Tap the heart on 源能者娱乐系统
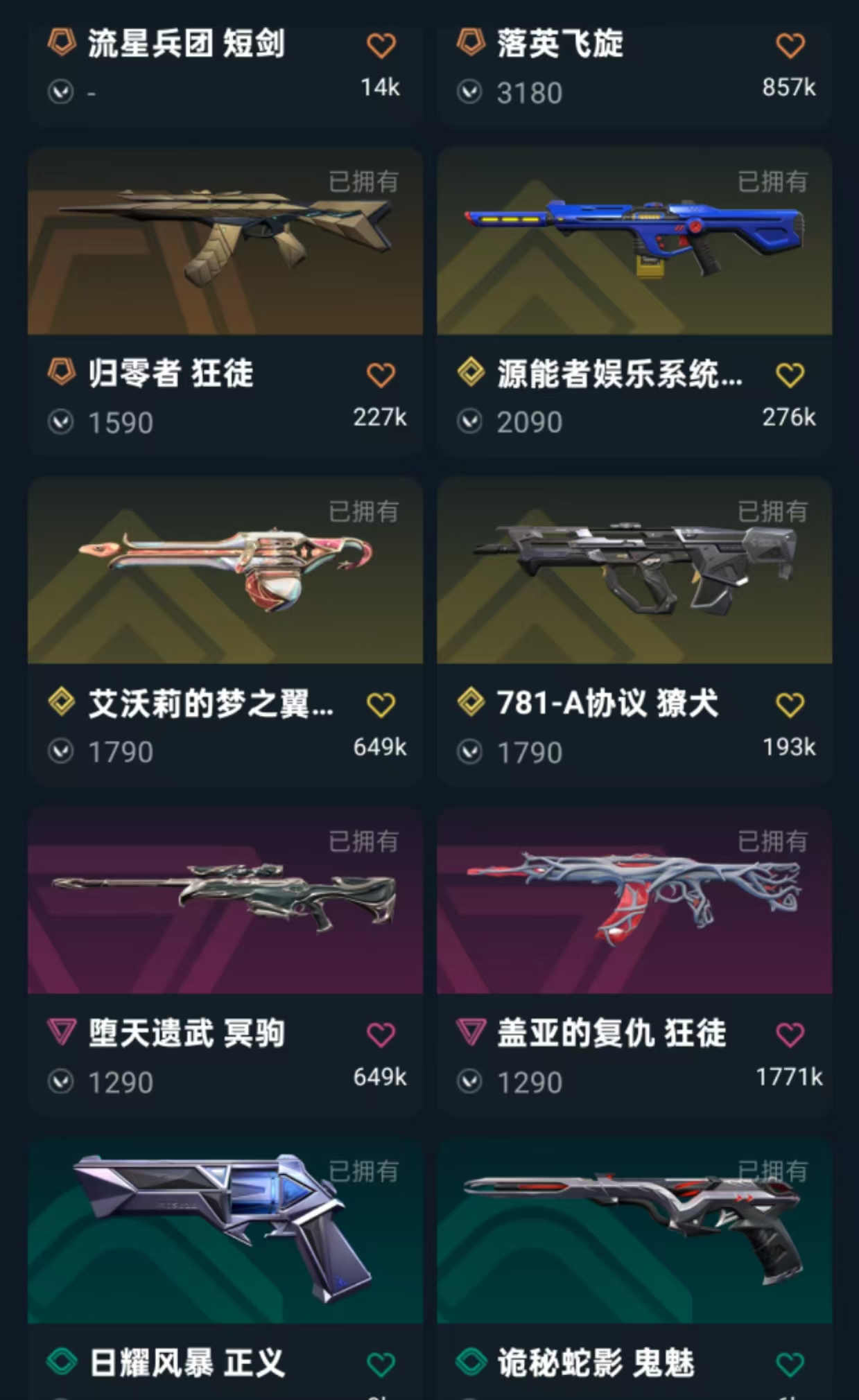The height and width of the screenshot is (1400, 859). pyautogui.click(x=790, y=375)
